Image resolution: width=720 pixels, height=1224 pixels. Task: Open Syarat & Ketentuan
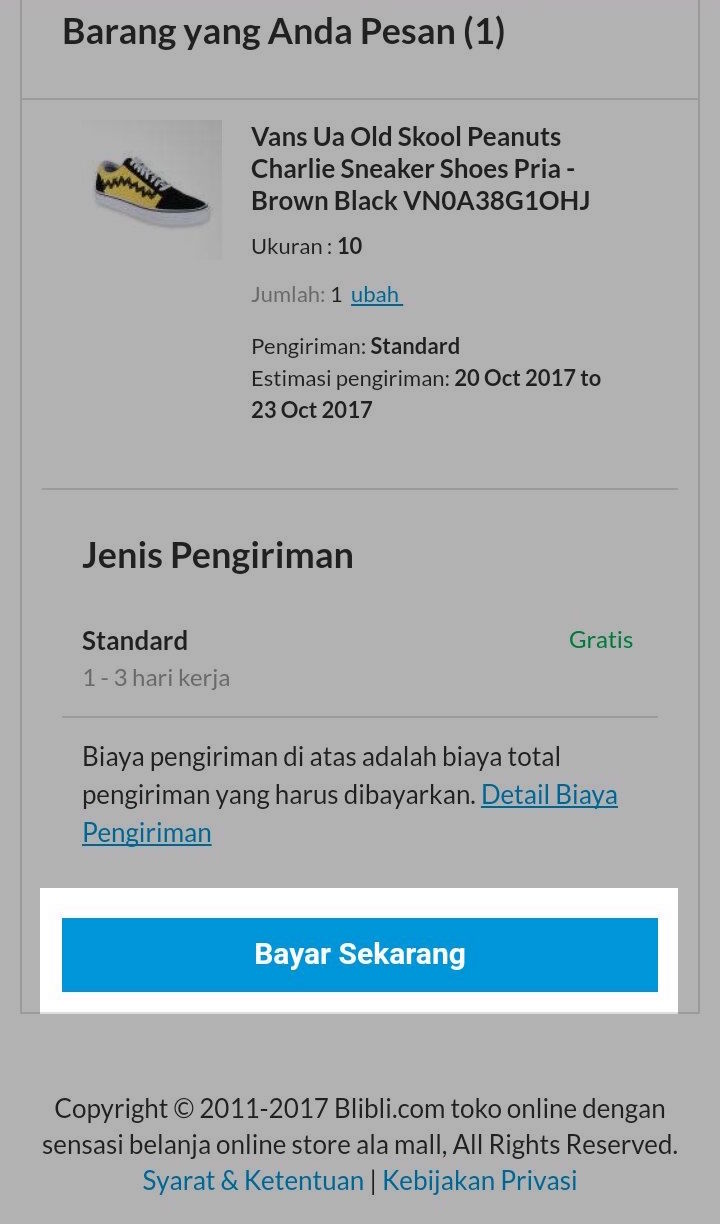(x=253, y=1180)
